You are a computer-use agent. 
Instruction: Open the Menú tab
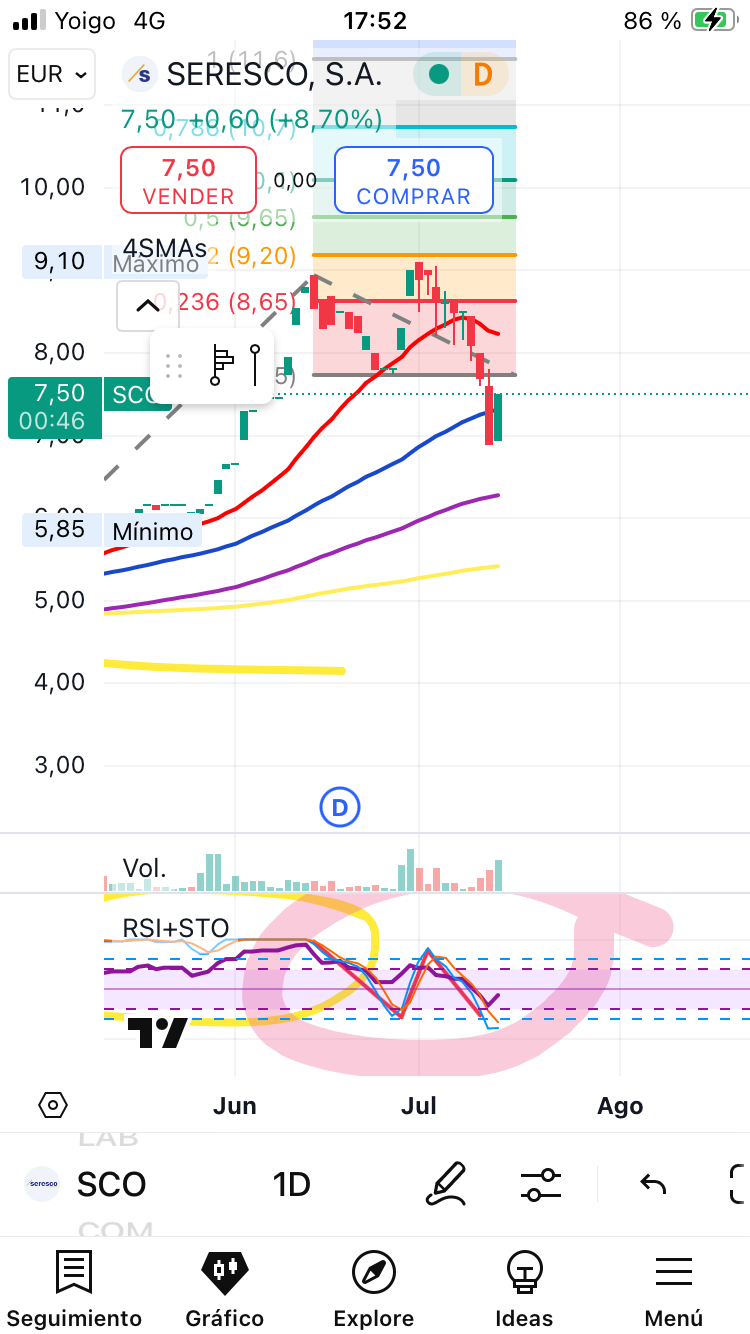[x=674, y=1288]
